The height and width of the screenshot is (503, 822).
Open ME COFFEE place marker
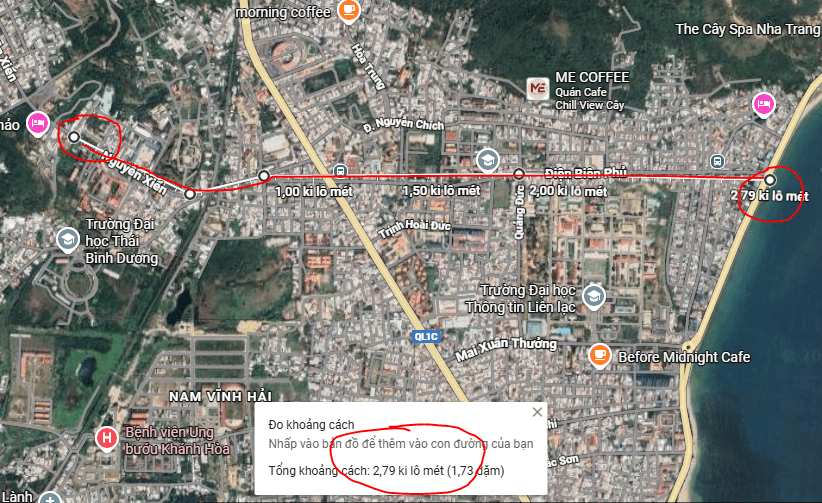(538, 88)
